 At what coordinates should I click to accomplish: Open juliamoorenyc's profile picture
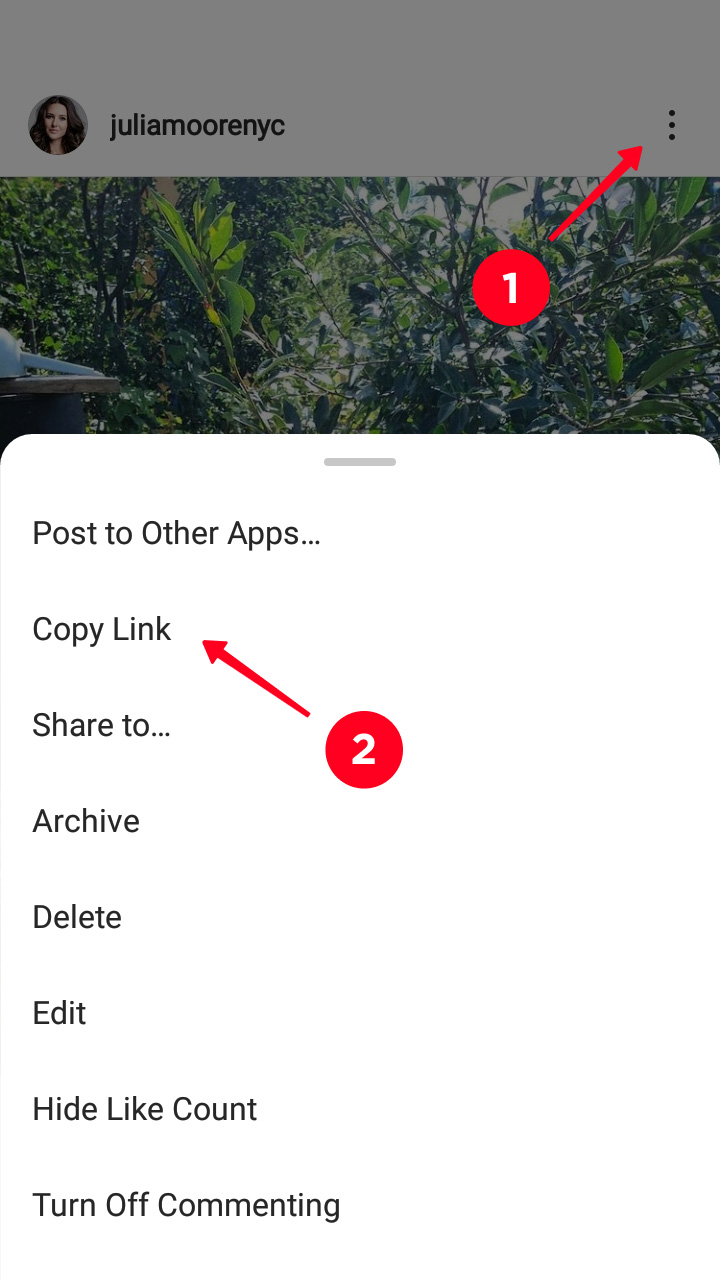click(x=58, y=126)
